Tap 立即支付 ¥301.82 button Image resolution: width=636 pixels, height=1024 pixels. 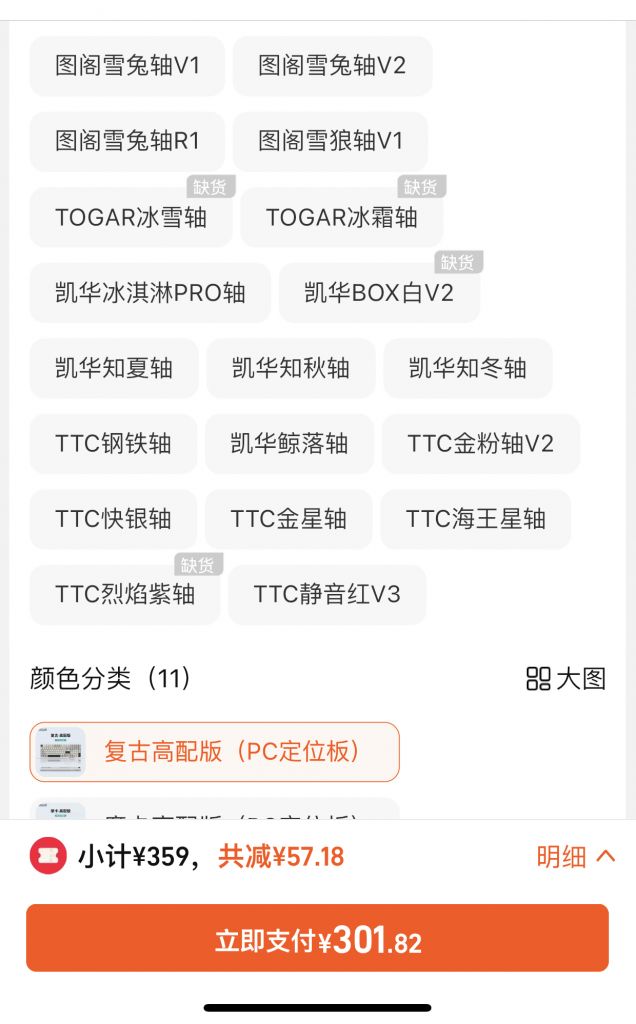pyautogui.click(x=317, y=938)
